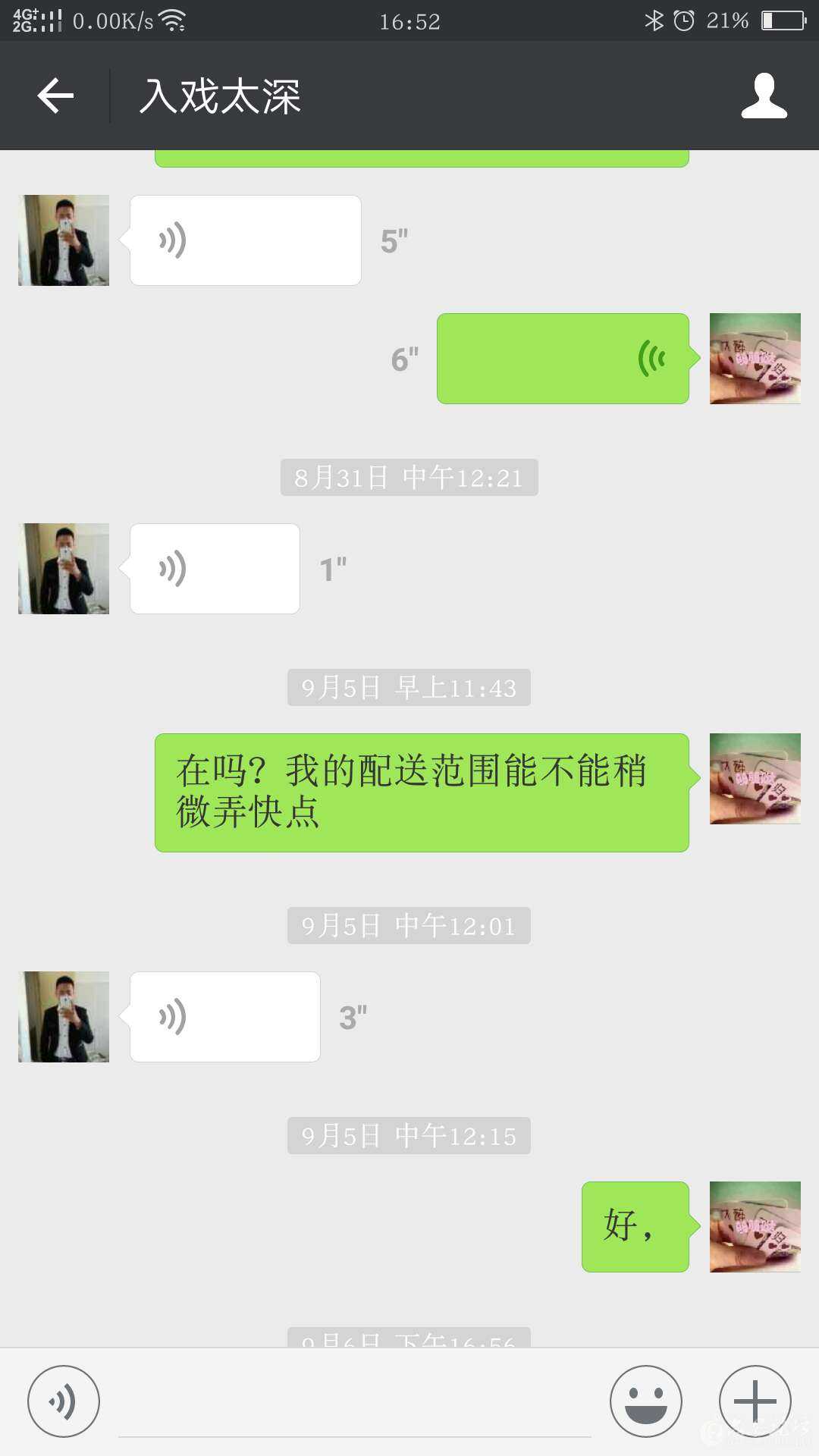Play the 1-second voice message

pyautogui.click(x=215, y=569)
